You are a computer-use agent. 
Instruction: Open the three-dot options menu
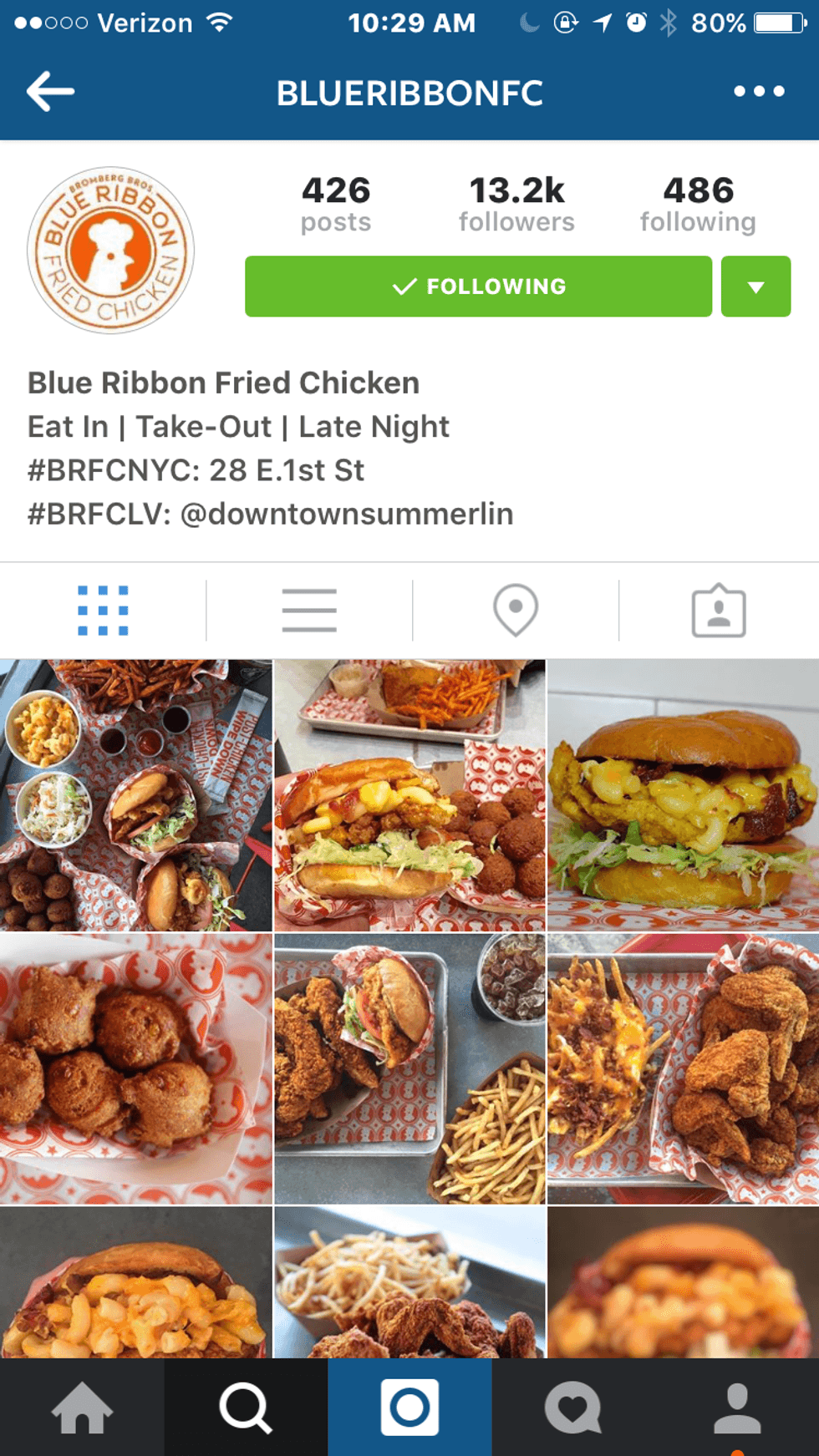pyautogui.click(x=759, y=91)
